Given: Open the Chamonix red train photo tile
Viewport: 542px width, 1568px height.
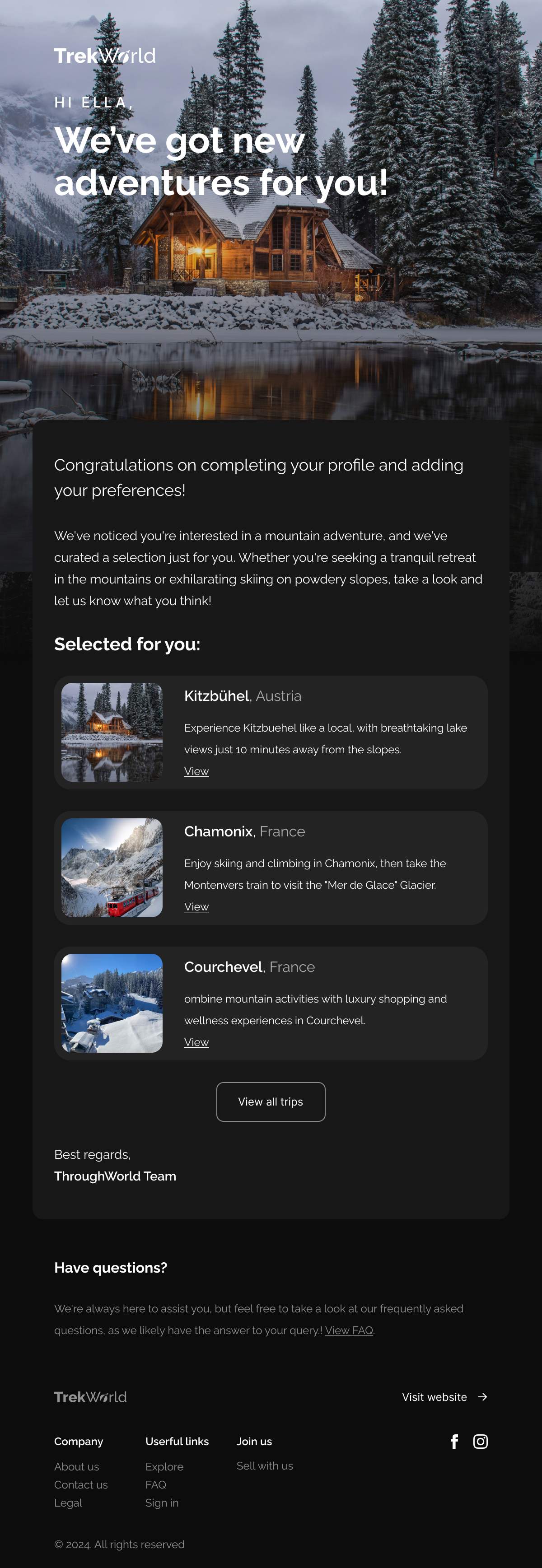Looking at the screenshot, I should [112, 868].
